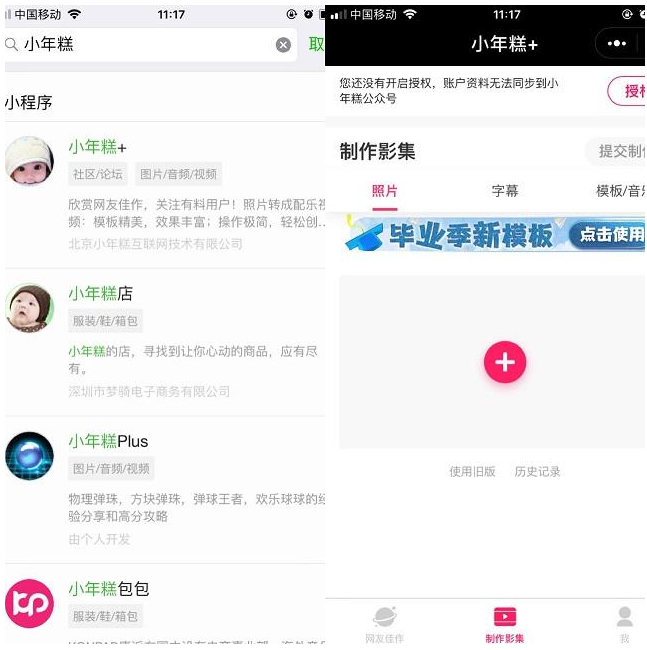Open the mini program overflow menu dots
The image size is (647, 650).
tap(617, 44)
